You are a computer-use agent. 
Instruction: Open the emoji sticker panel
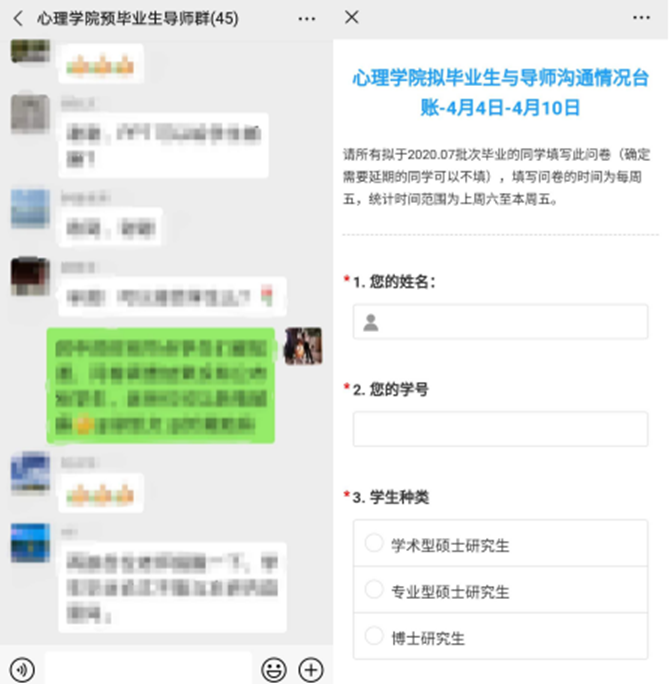tap(273, 668)
